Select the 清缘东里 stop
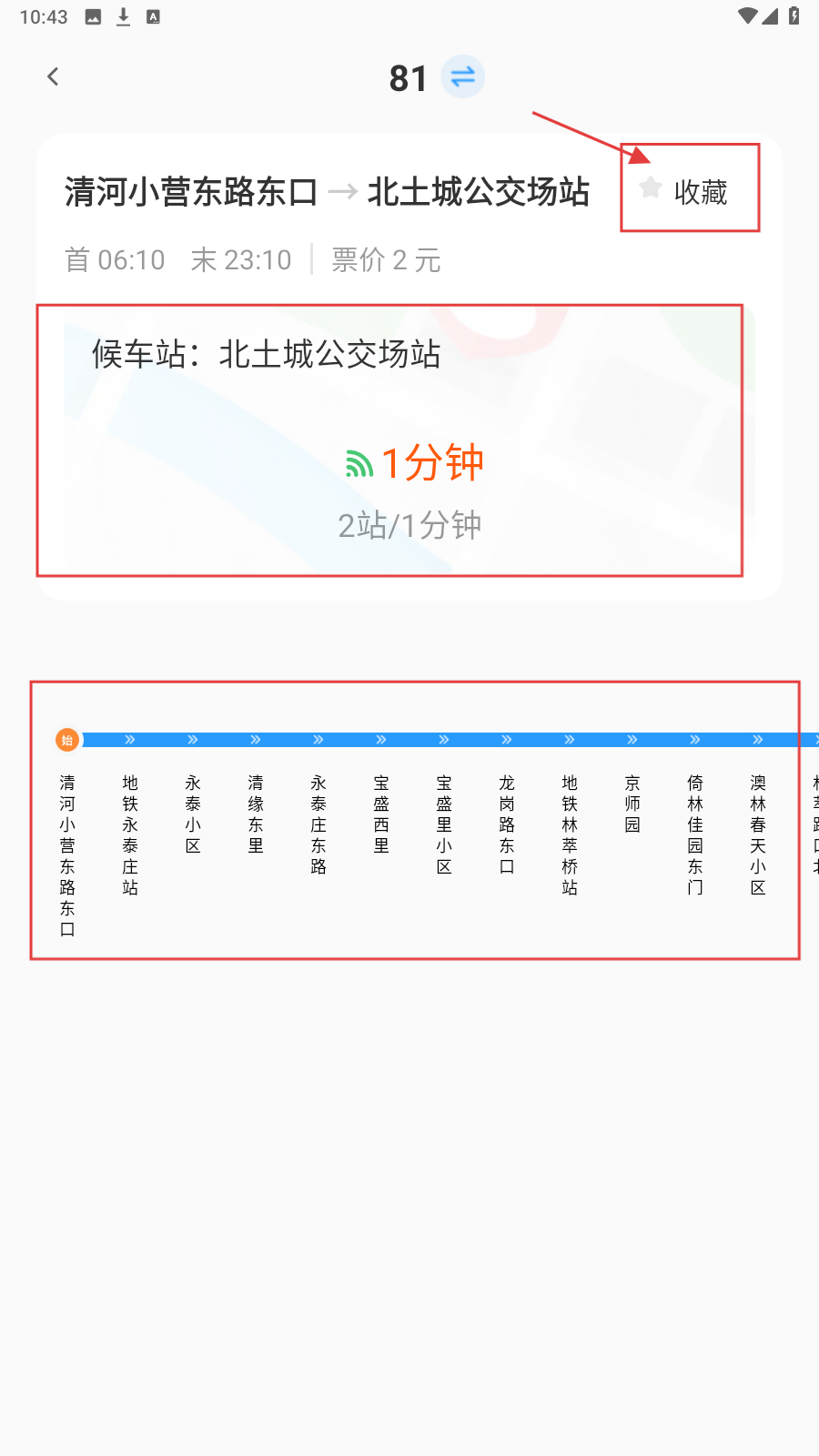Viewport: 819px width, 1456px height. 256,814
